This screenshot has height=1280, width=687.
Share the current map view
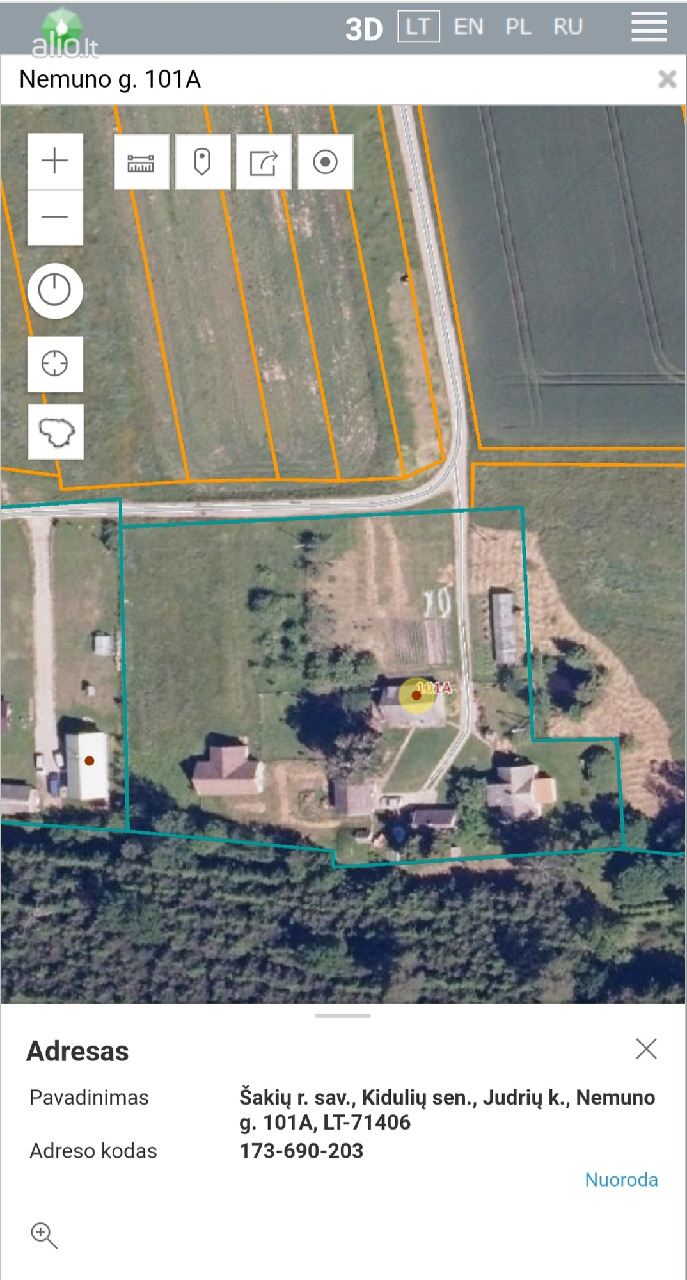(264, 162)
